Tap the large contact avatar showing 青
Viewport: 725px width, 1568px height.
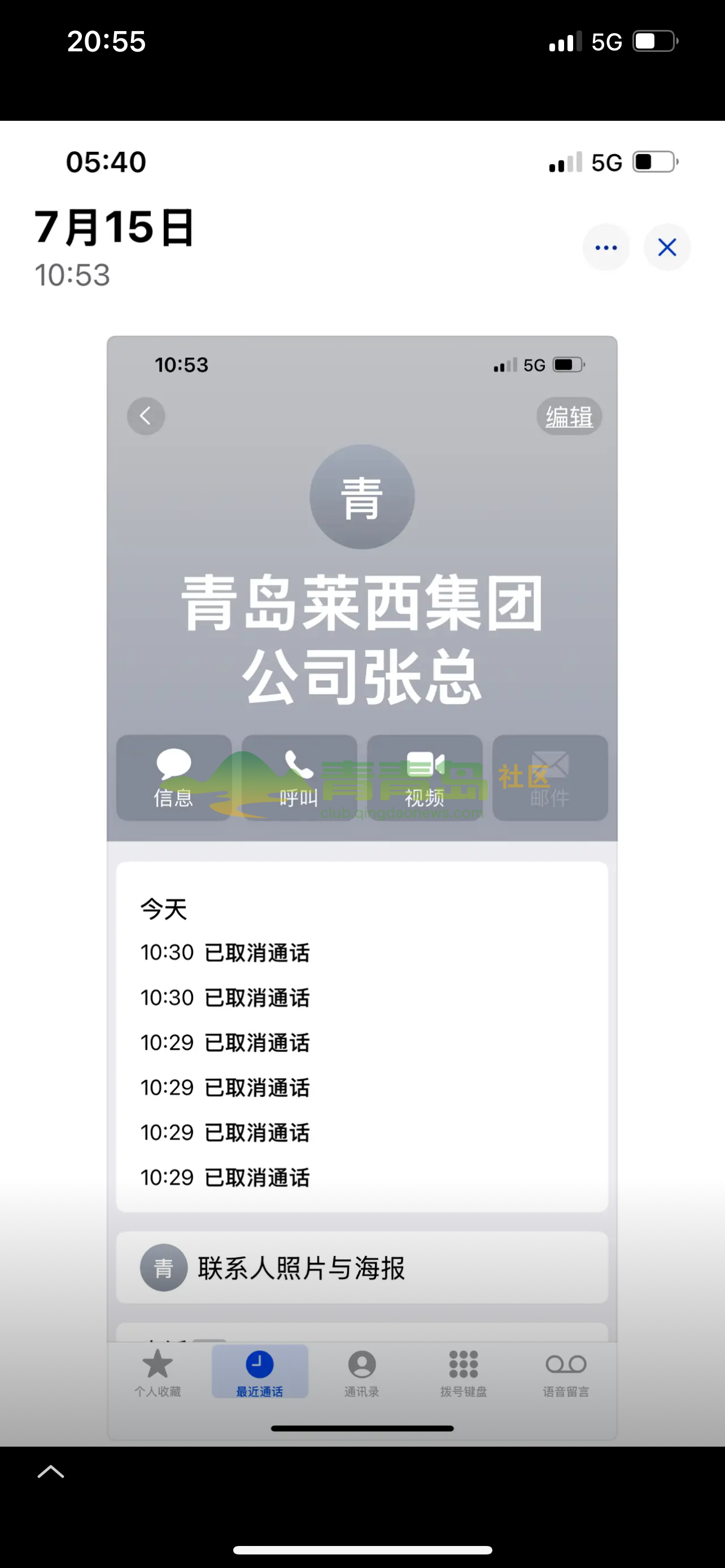pyautogui.click(x=361, y=496)
